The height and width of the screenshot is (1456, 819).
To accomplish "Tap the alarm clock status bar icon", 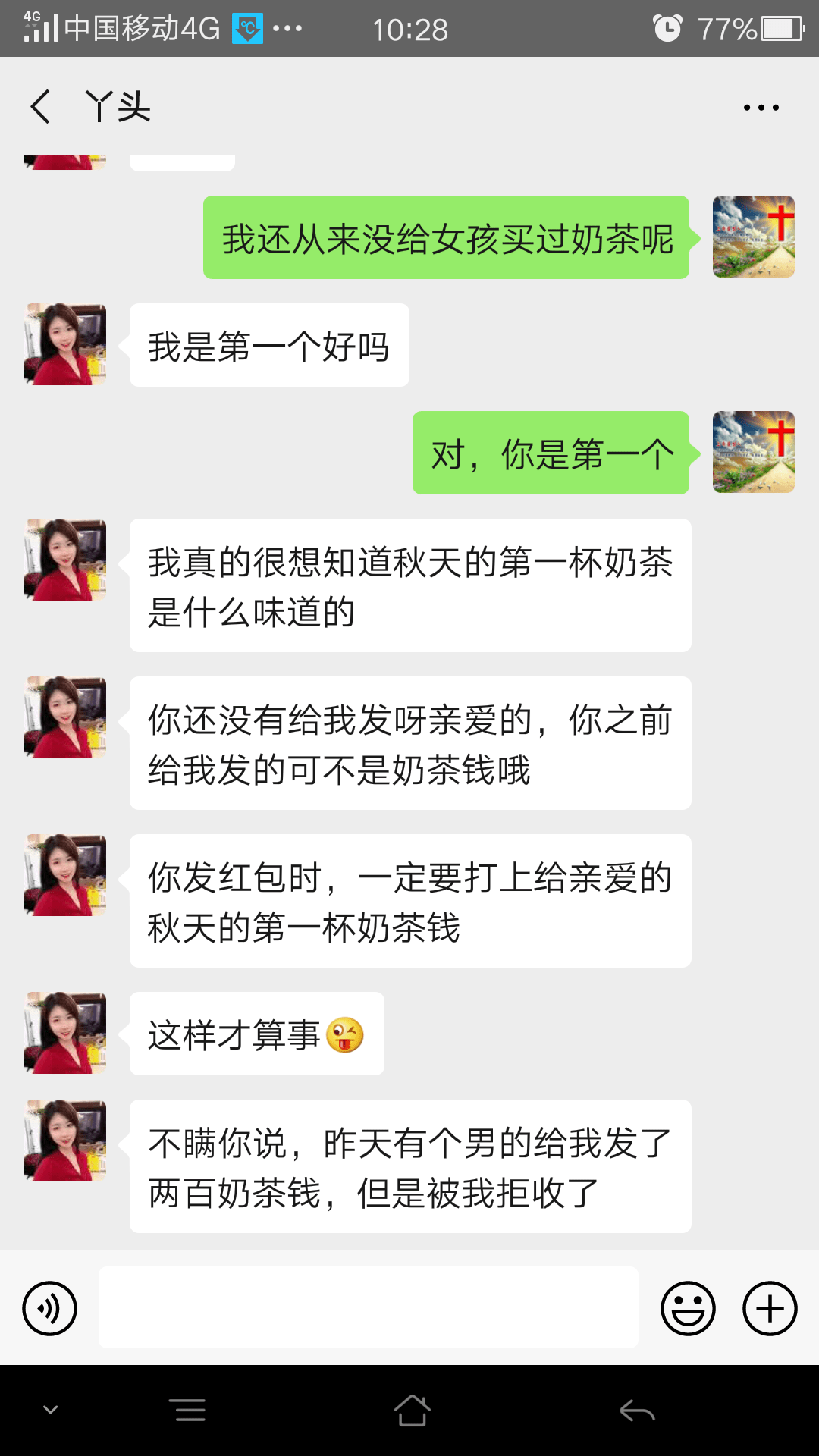I will coord(666,28).
